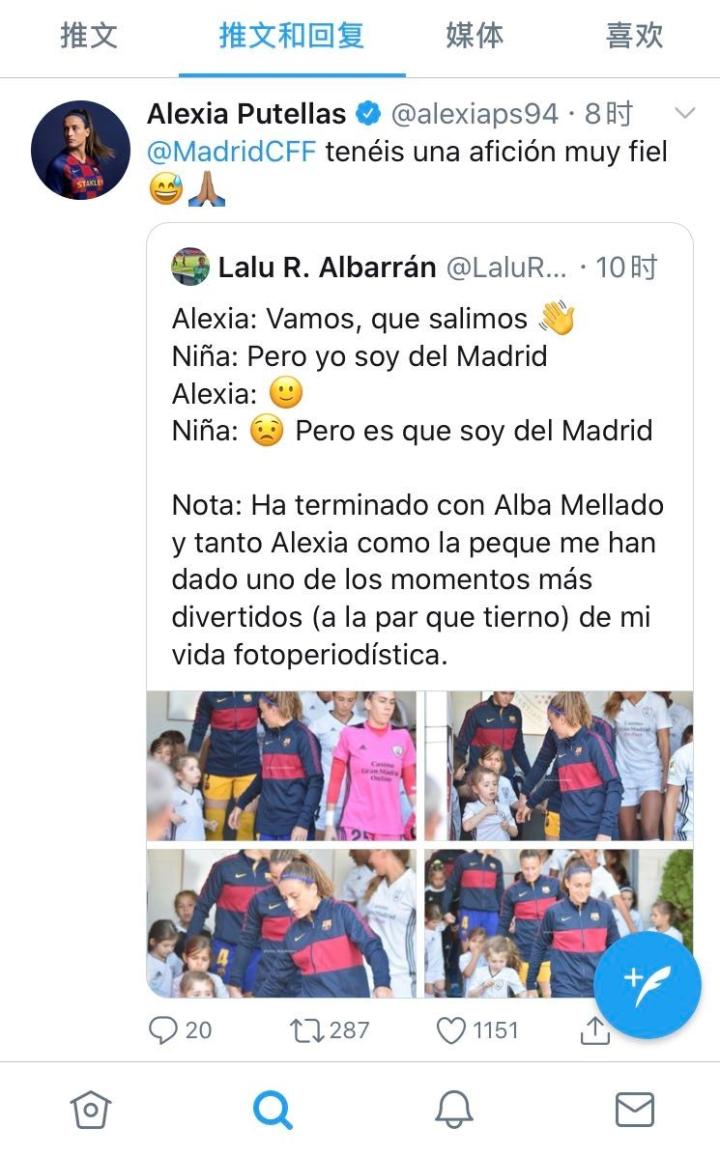Reply to Alexia Putellas's tweet
Viewport: 720px width, 1156px height.
[x=164, y=1030]
